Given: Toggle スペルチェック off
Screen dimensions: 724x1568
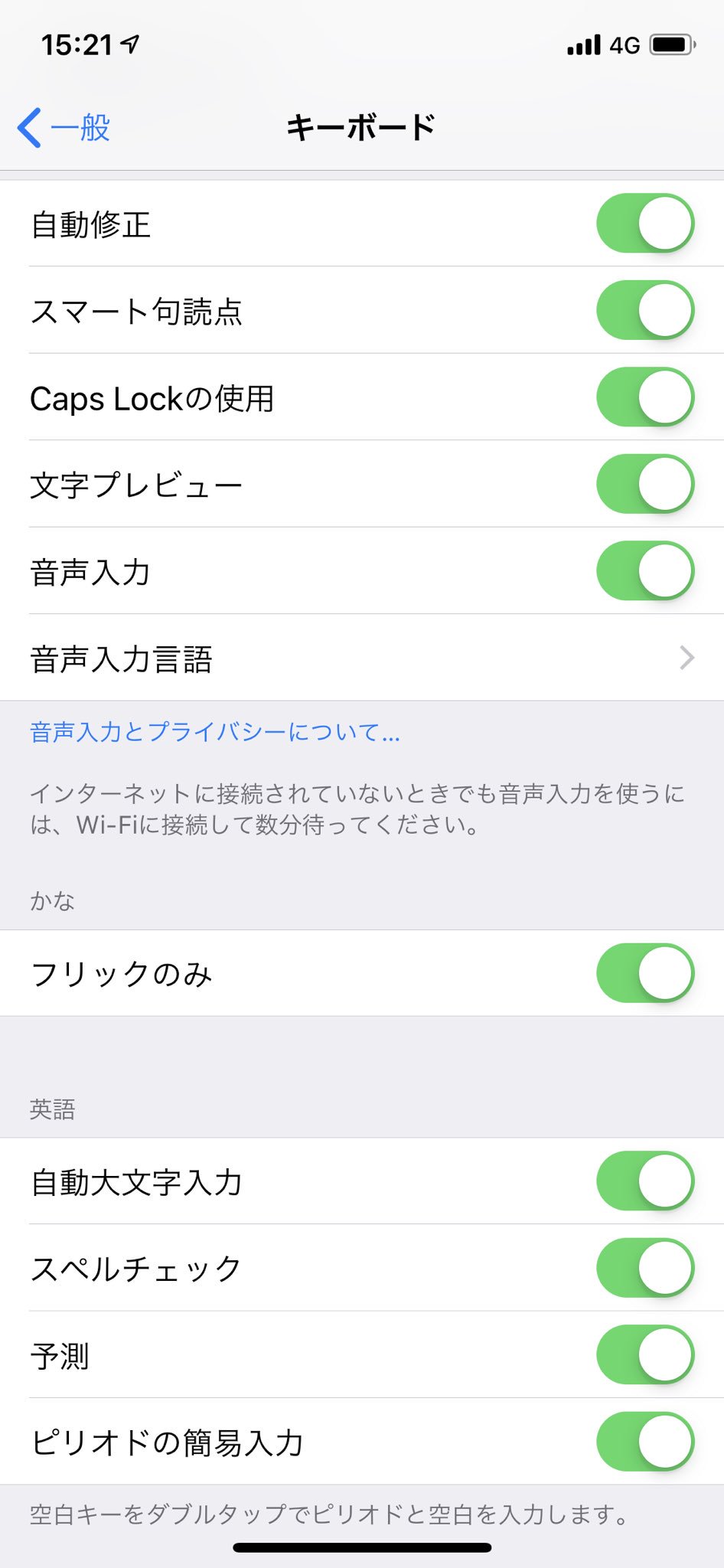Looking at the screenshot, I should [644, 1268].
